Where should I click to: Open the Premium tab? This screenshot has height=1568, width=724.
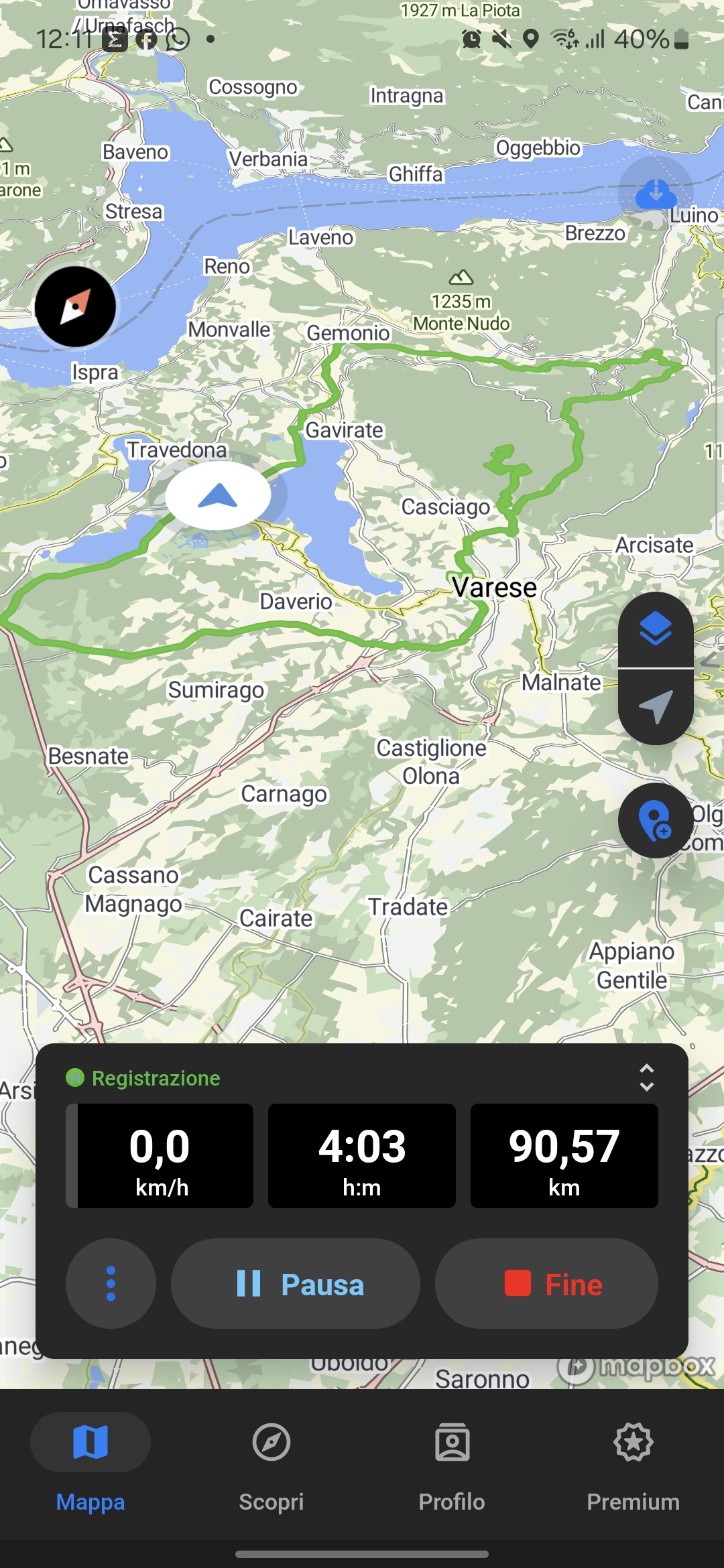(633, 1462)
